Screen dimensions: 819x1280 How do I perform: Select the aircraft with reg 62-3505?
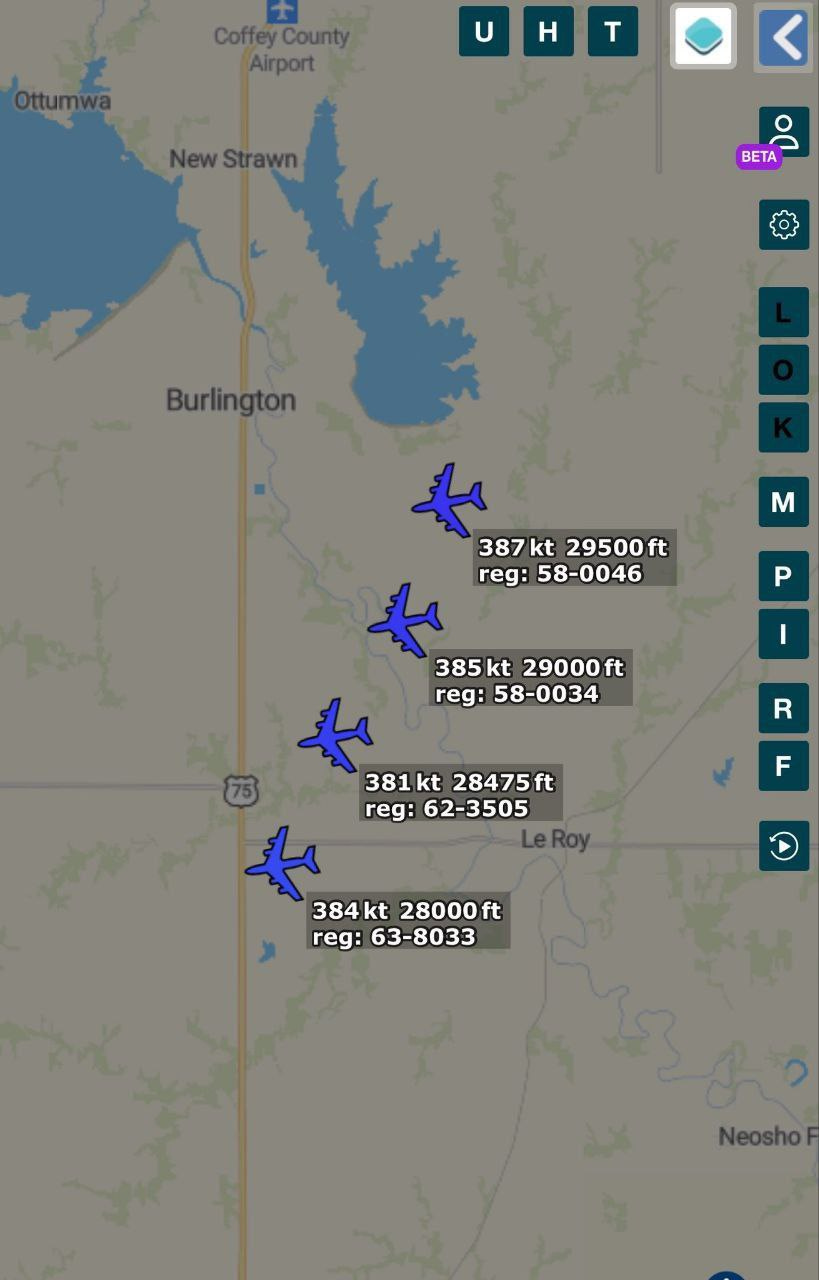[x=336, y=735]
